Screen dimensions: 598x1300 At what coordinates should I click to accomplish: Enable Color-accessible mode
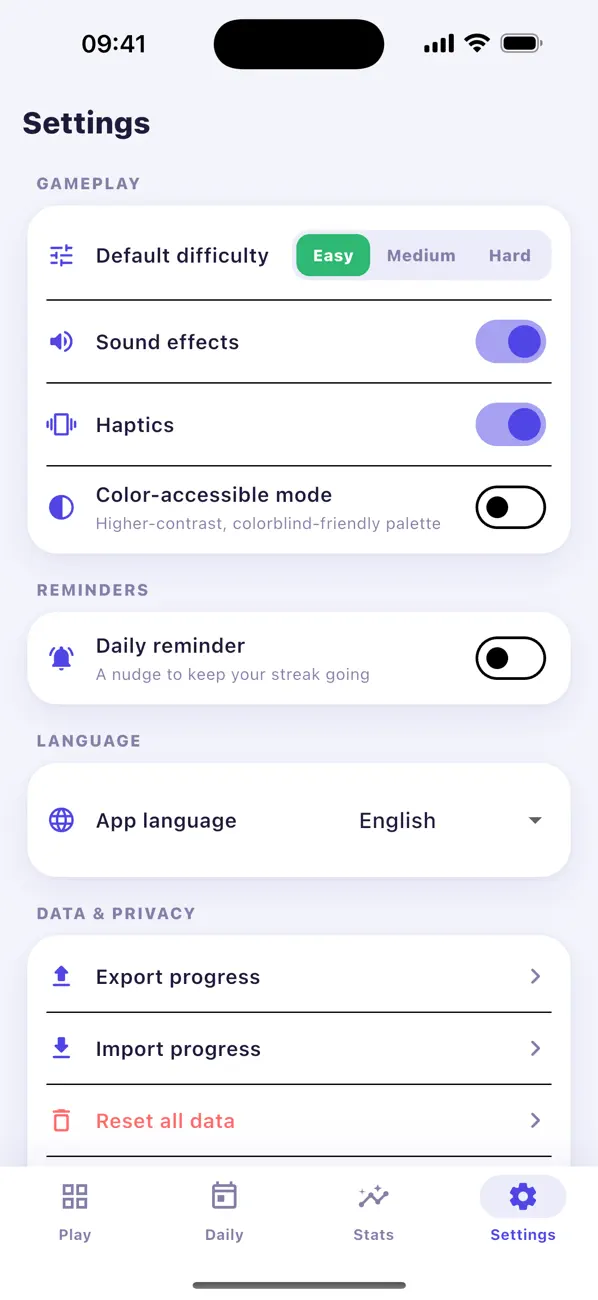tap(510, 508)
